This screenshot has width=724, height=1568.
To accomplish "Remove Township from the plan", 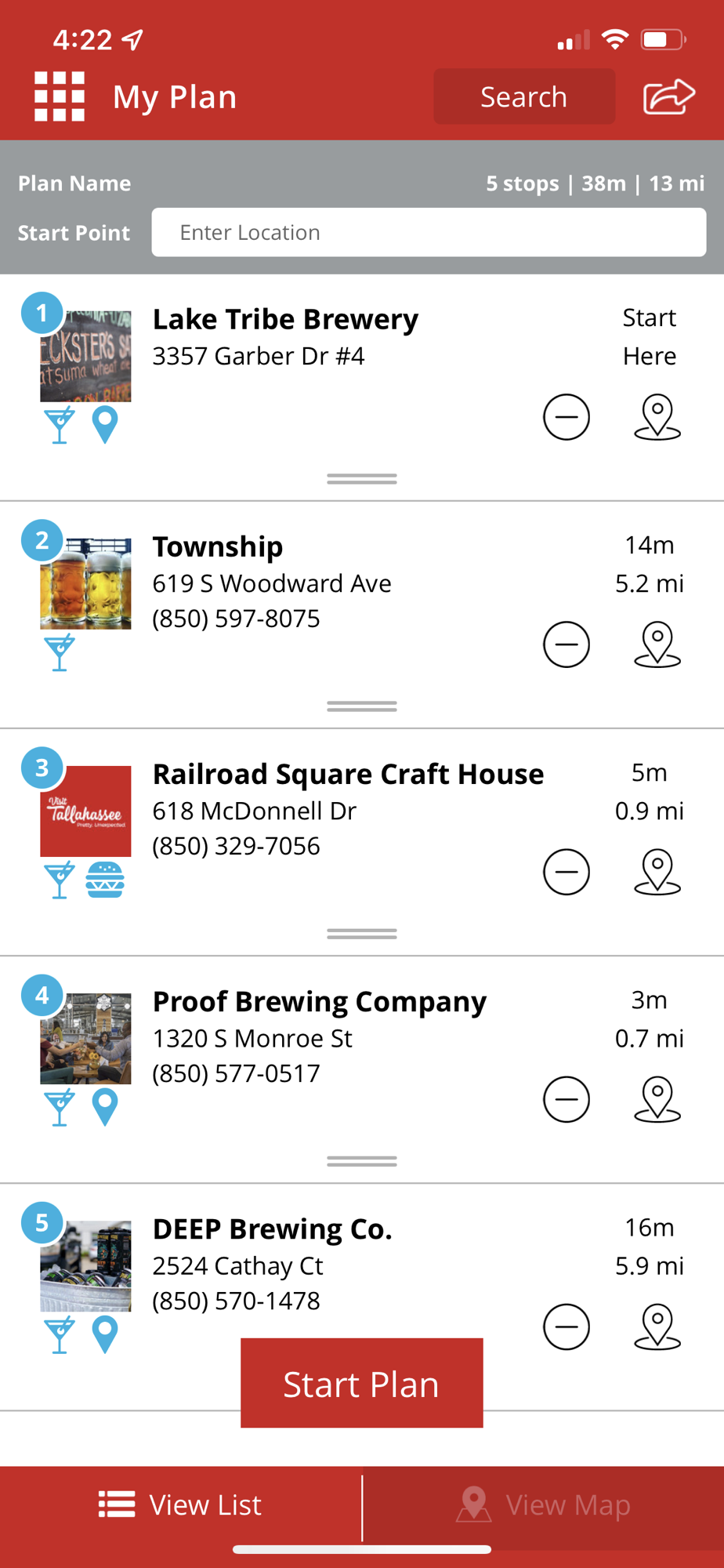I will pos(566,644).
